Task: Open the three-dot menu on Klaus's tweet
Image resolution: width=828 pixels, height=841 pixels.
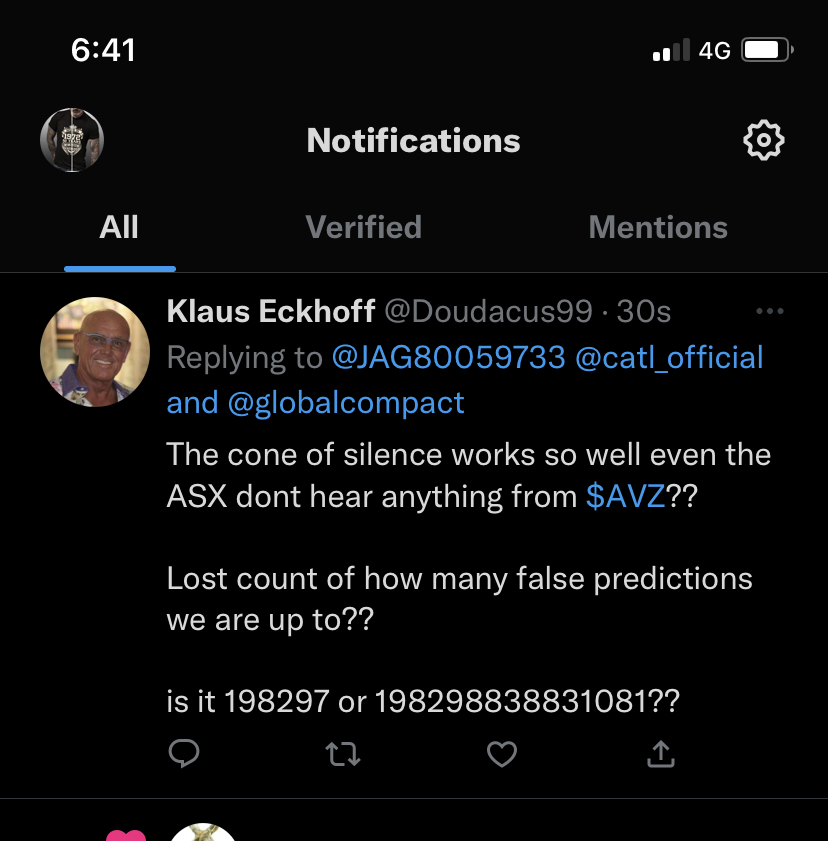Action: pyautogui.click(x=769, y=312)
